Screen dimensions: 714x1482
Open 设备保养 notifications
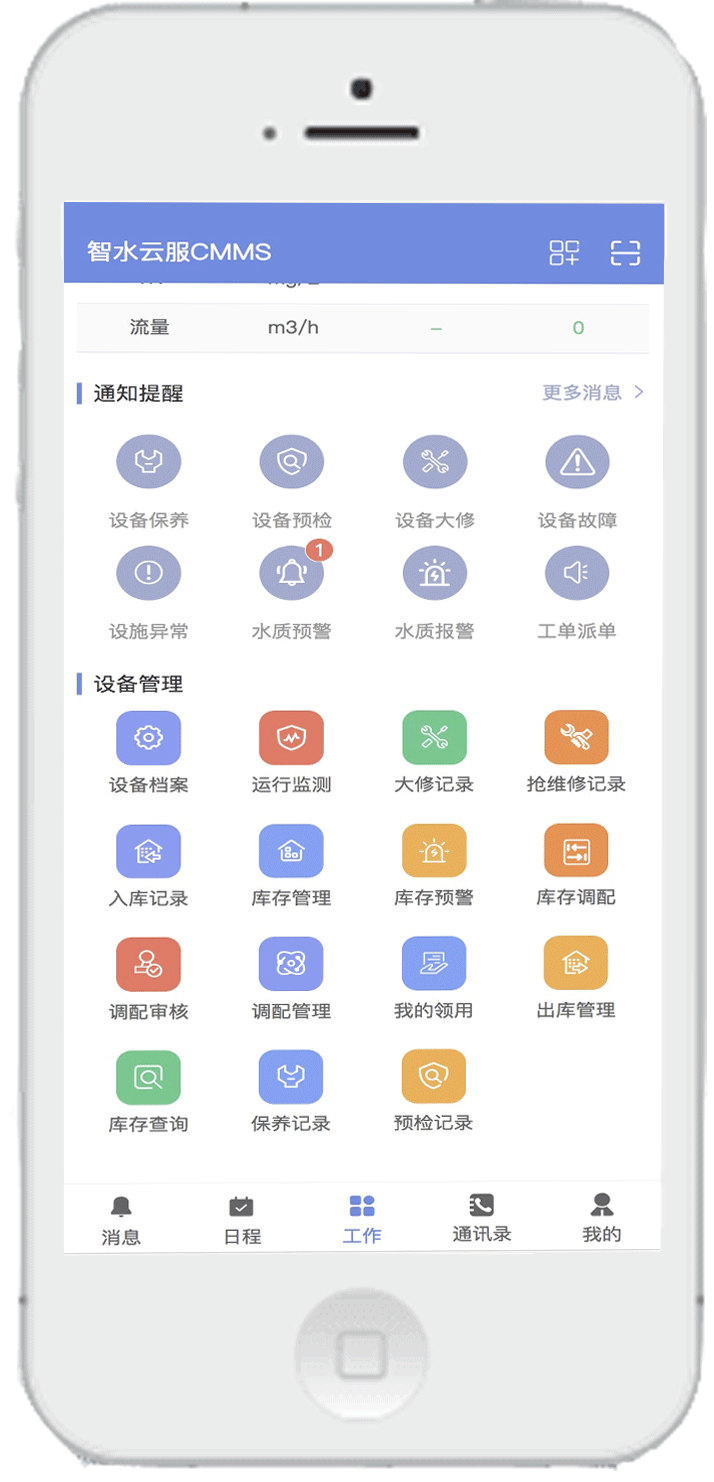pos(149,462)
